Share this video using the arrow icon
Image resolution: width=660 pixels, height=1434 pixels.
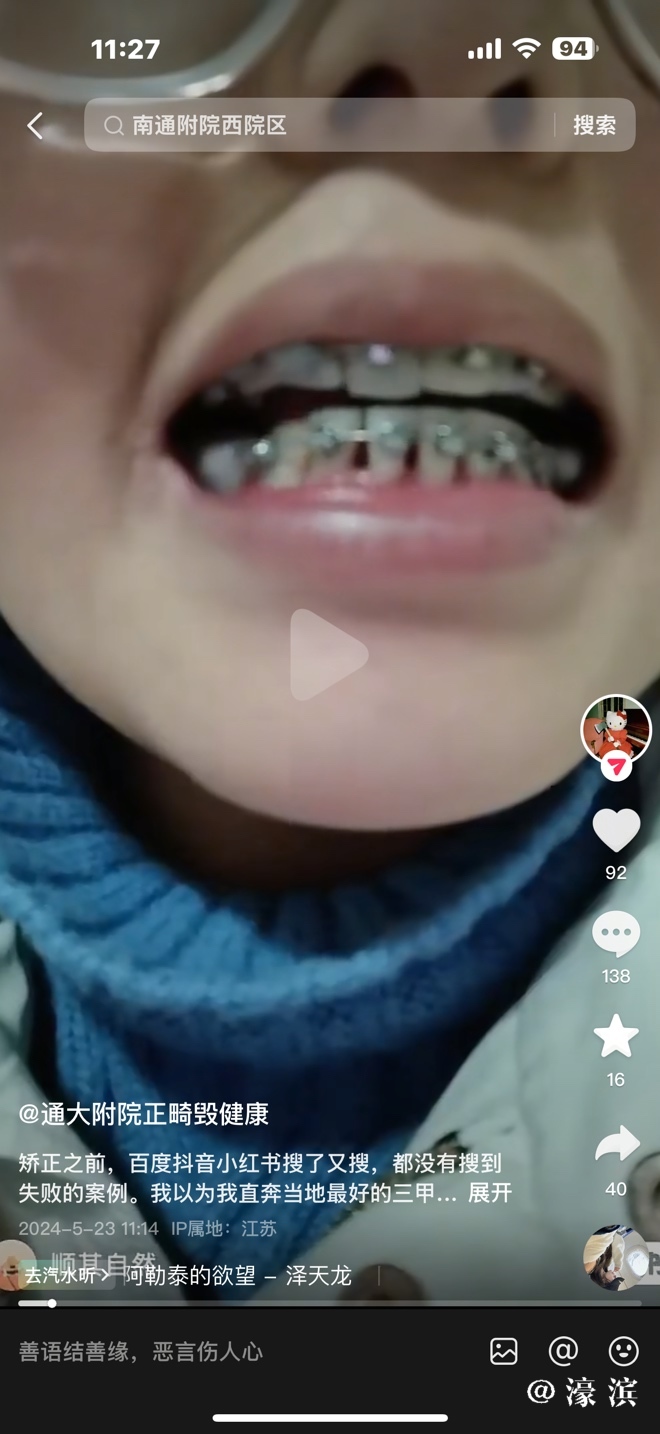tap(616, 1145)
